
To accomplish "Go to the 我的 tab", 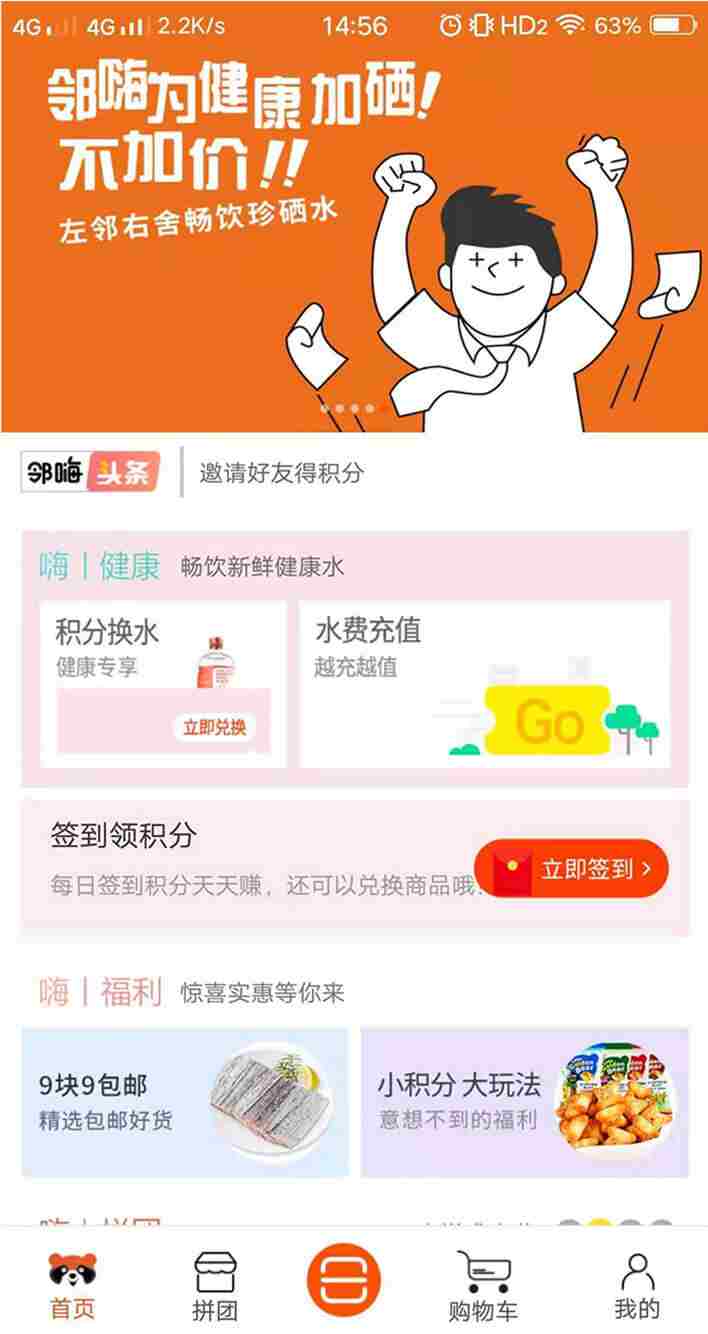I will pyautogui.click(x=637, y=1287).
